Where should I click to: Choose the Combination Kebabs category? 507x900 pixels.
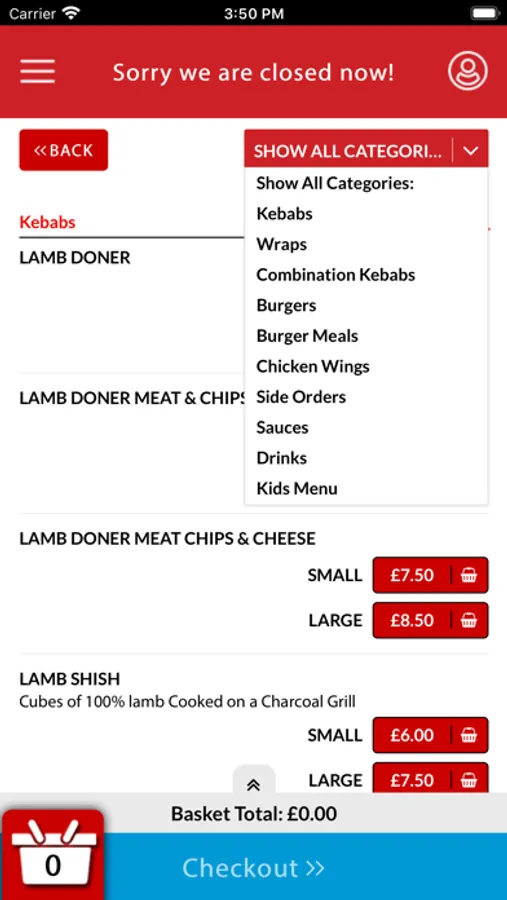[x=335, y=275]
